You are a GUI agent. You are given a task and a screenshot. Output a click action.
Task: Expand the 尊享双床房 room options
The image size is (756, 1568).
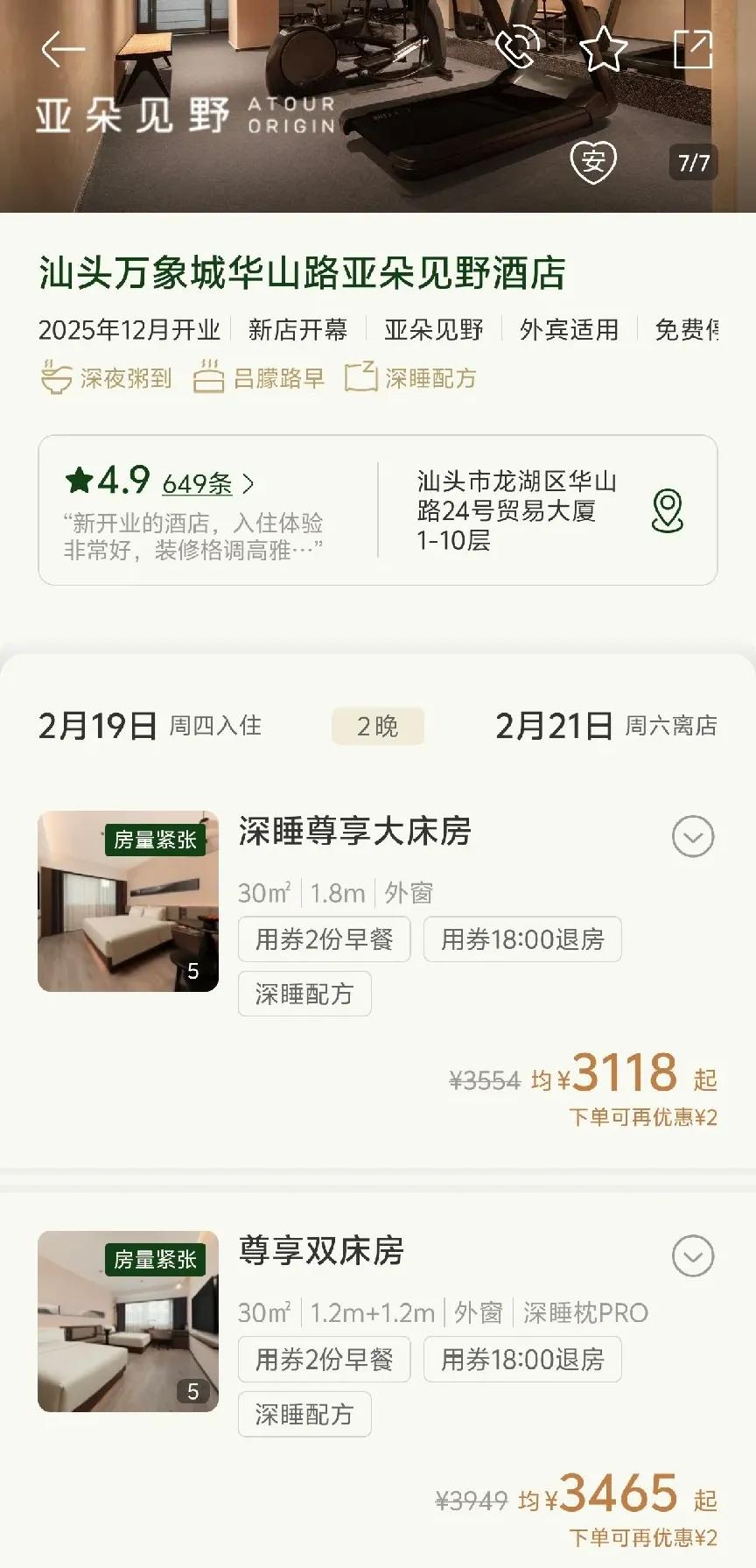693,1256
